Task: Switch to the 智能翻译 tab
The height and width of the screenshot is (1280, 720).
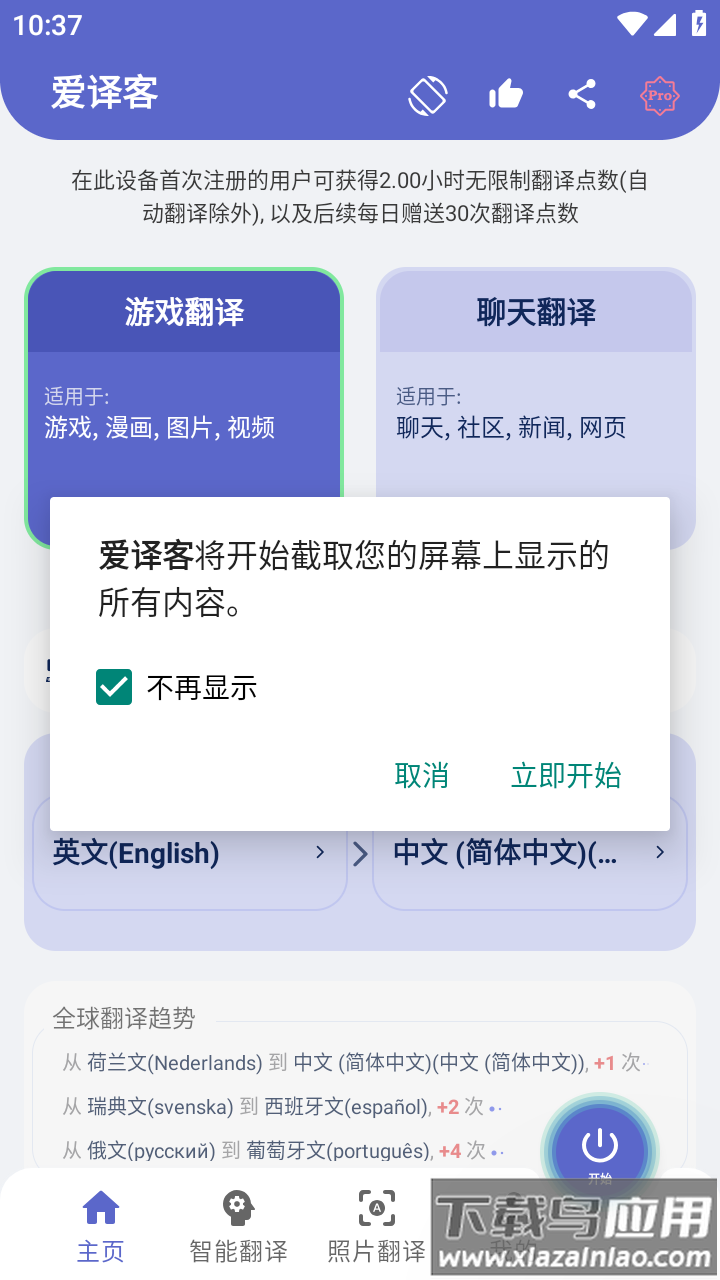Action: coord(238,1226)
